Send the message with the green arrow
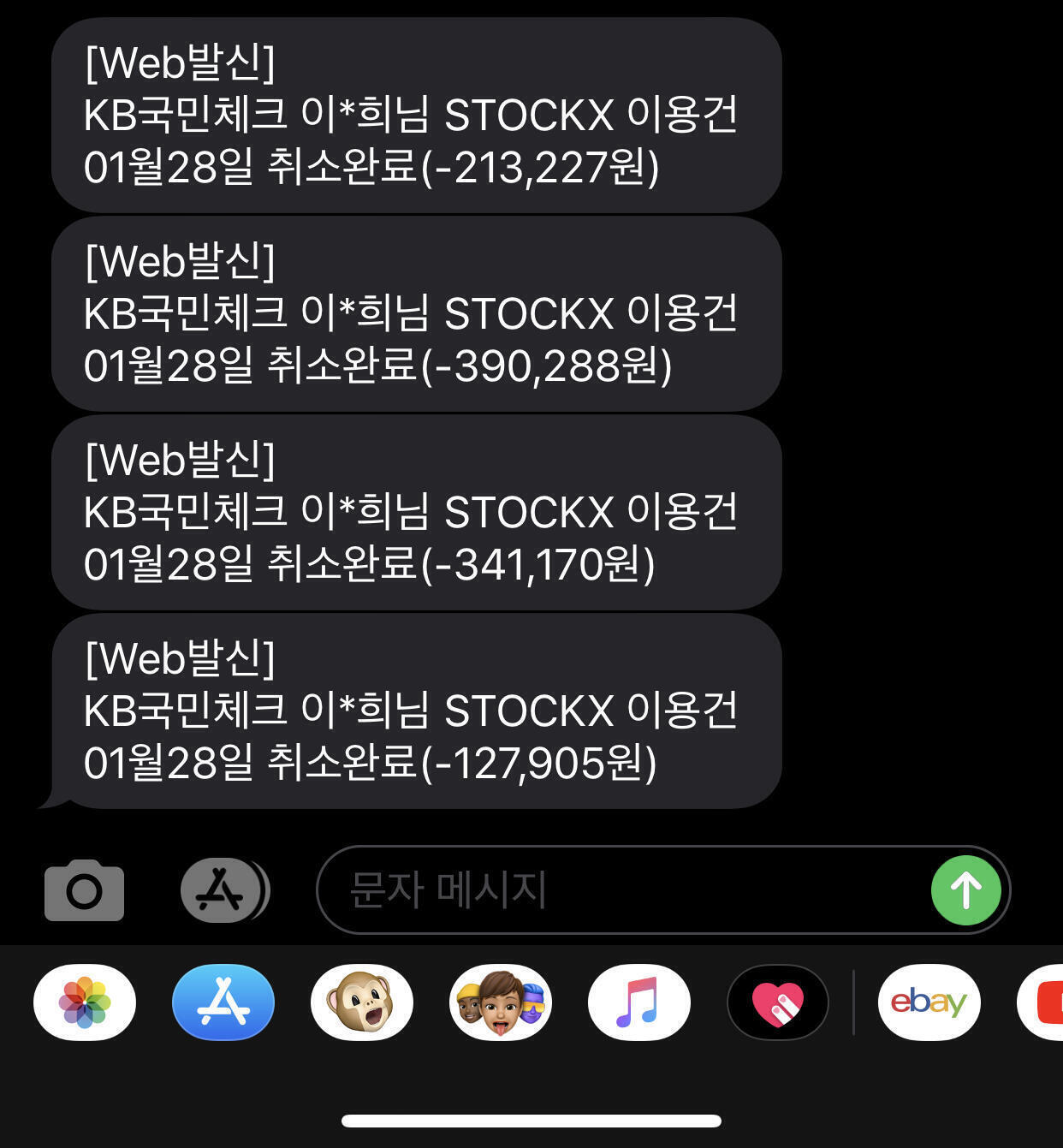This screenshot has width=1063, height=1148. click(965, 890)
